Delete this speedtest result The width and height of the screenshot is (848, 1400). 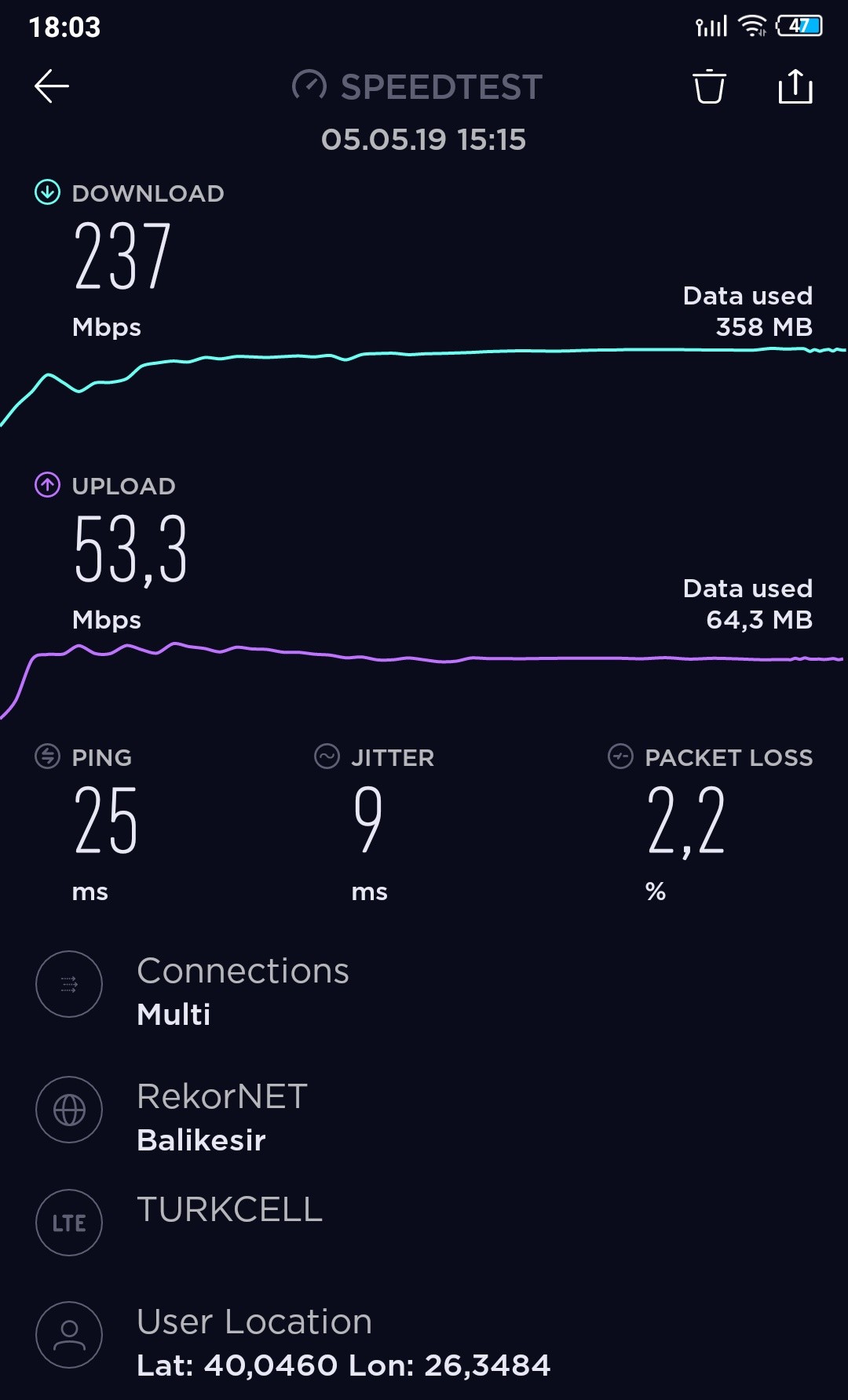(x=709, y=86)
